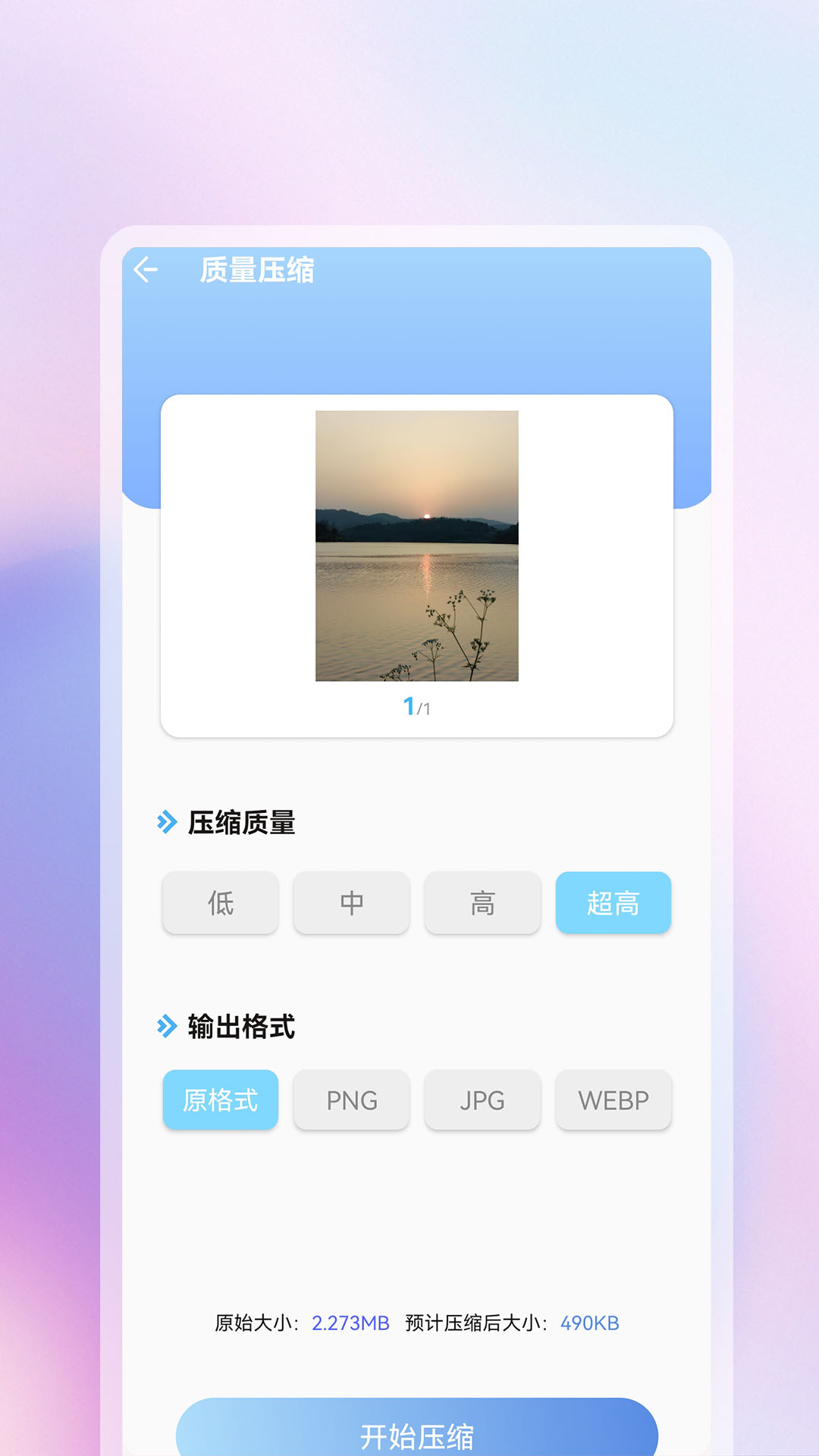The width and height of the screenshot is (819, 1456).
Task: Tap the back arrow icon
Action: coord(146,270)
